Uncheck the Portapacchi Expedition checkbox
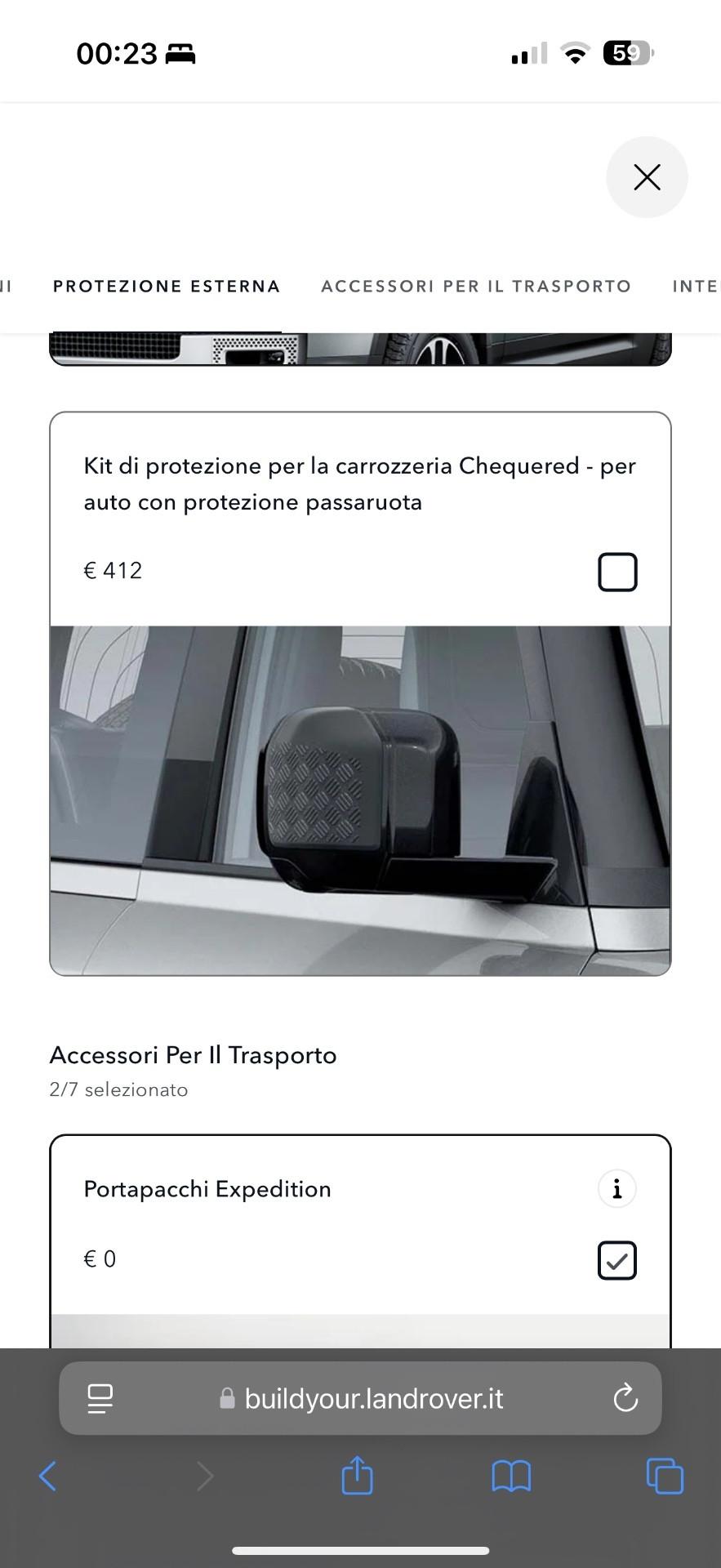This screenshot has height=1568, width=721. (617, 1260)
